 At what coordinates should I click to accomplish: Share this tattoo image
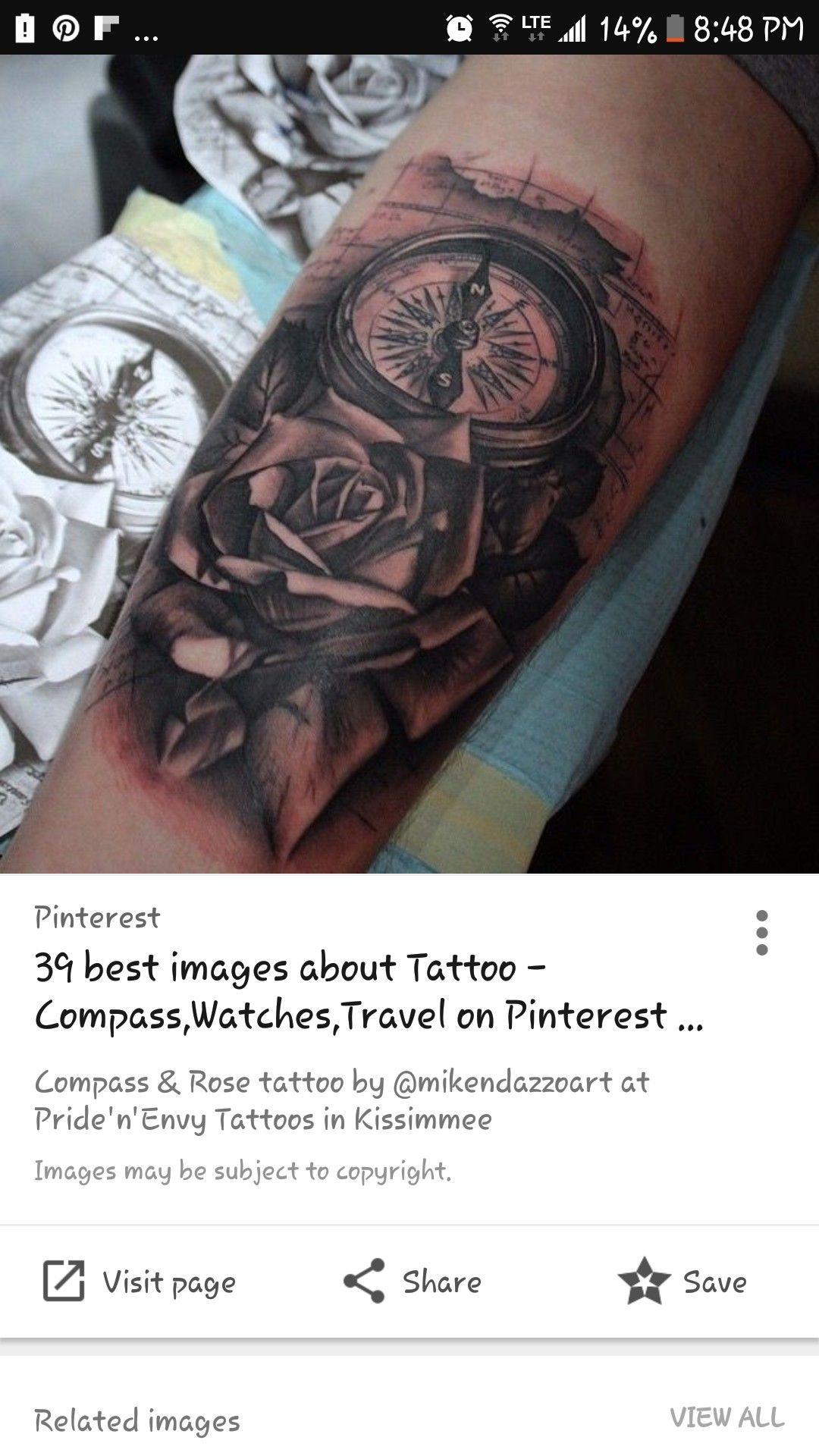click(413, 1282)
